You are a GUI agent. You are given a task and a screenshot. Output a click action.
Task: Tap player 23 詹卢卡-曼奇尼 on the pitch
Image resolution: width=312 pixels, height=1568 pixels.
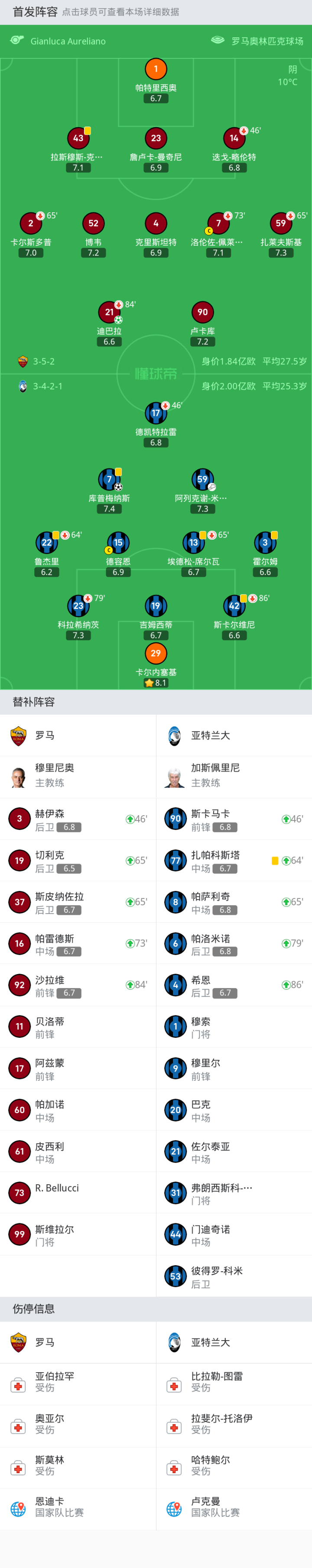tap(156, 139)
